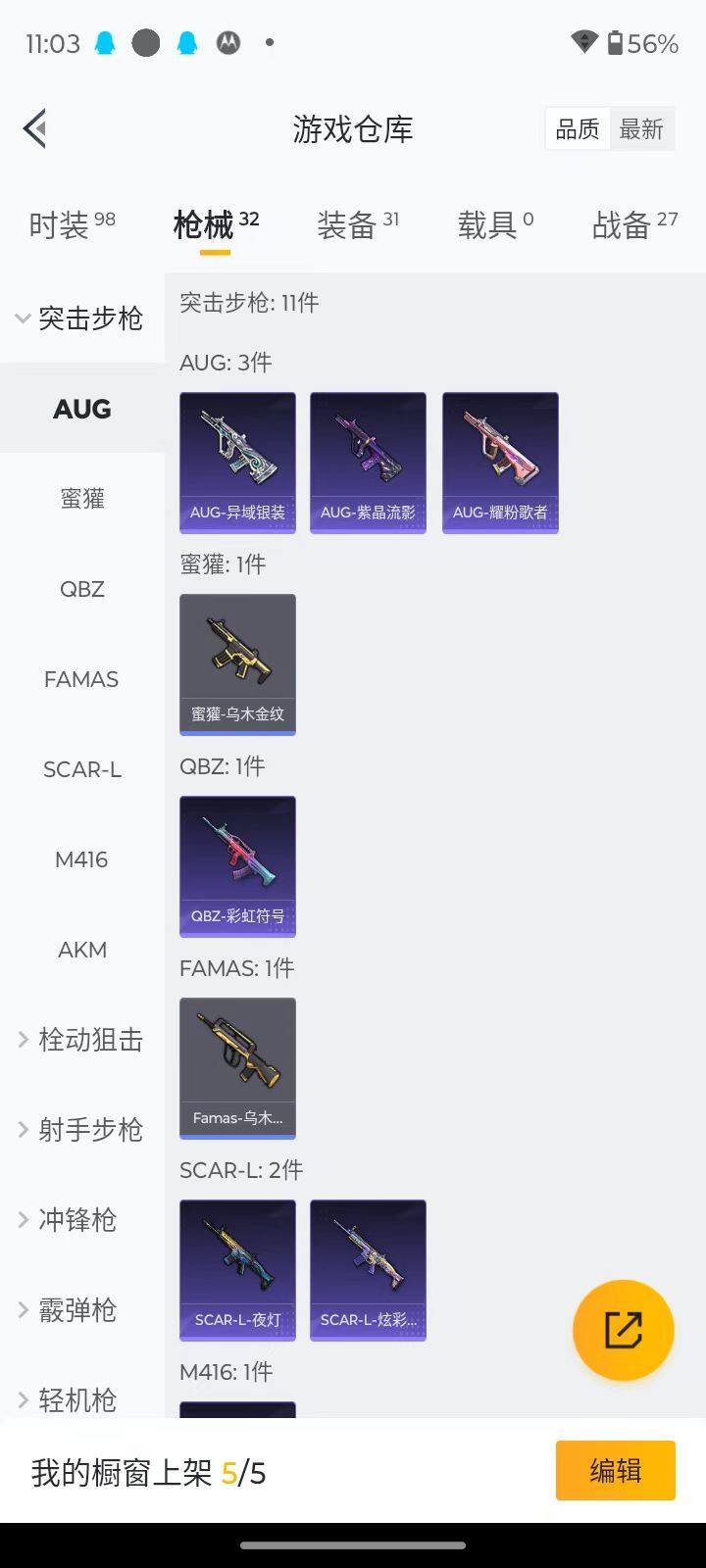Switch to the 载具 tab
Screen dimensions: 706x1568
[x=495, y=224]
